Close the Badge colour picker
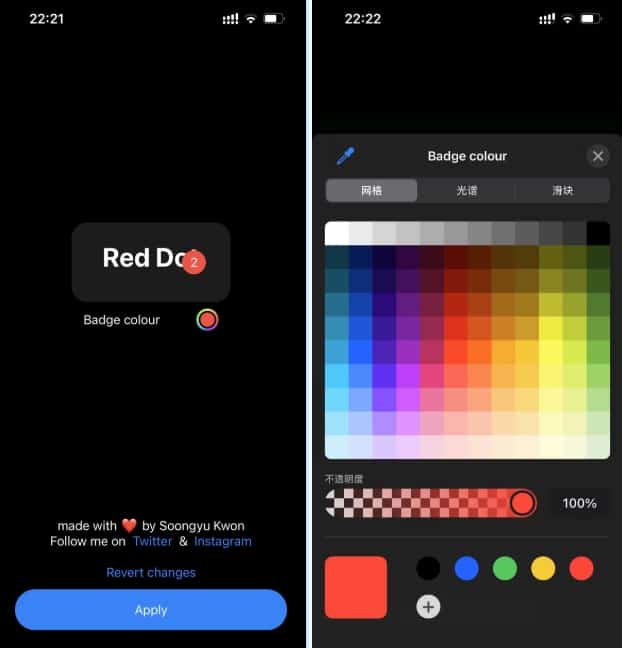This screenshot has height=648, width=622. tap(597, 156)
